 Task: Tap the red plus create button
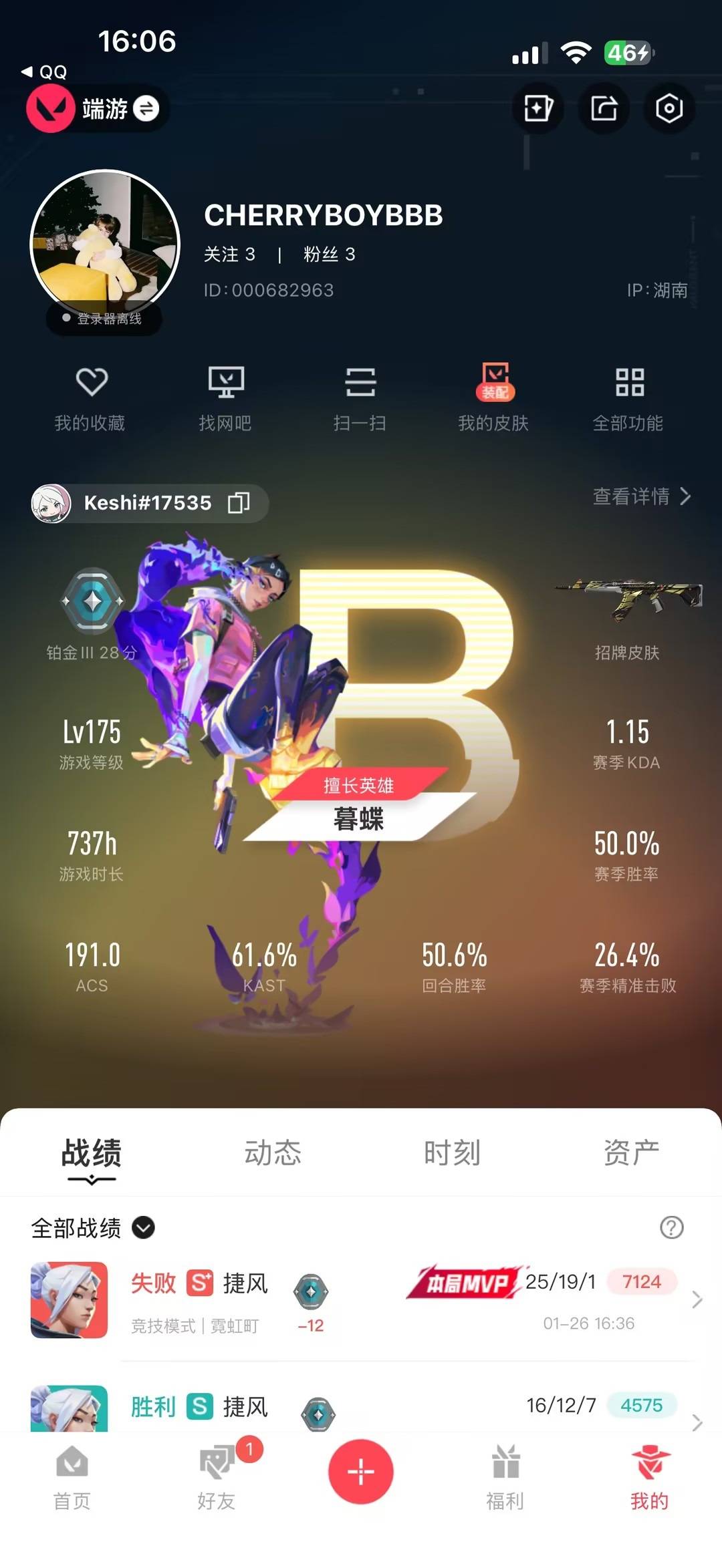(360, 1471)
